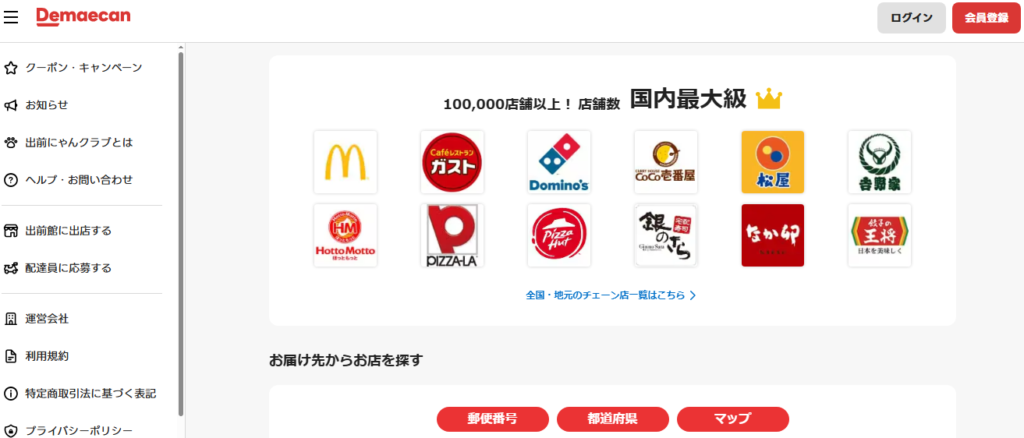Open プライバシーポリシー
Viewport: 1024px width, 438px height.
(78, 430)
